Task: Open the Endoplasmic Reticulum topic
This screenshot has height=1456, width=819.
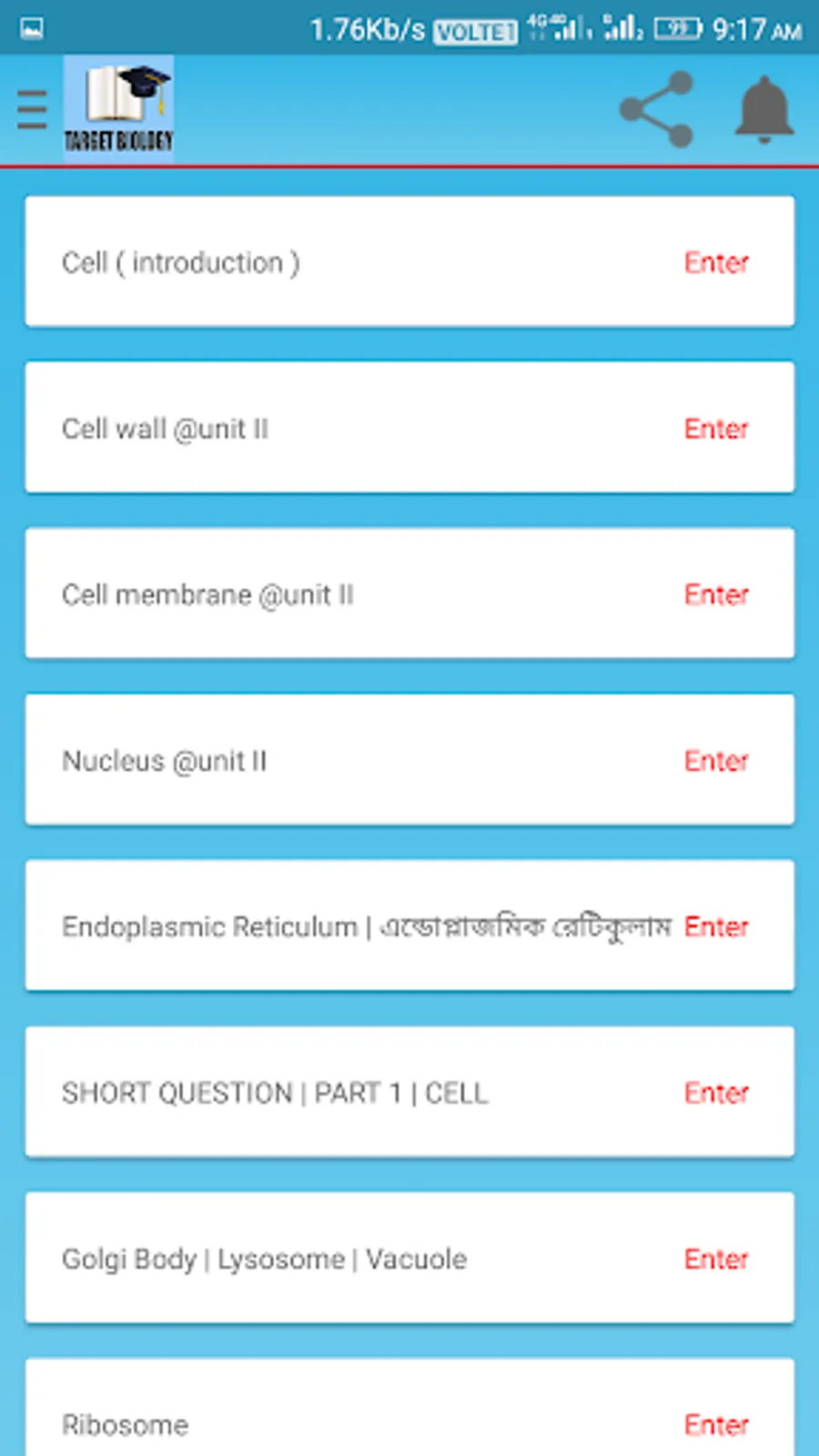Action: [715, 926]
